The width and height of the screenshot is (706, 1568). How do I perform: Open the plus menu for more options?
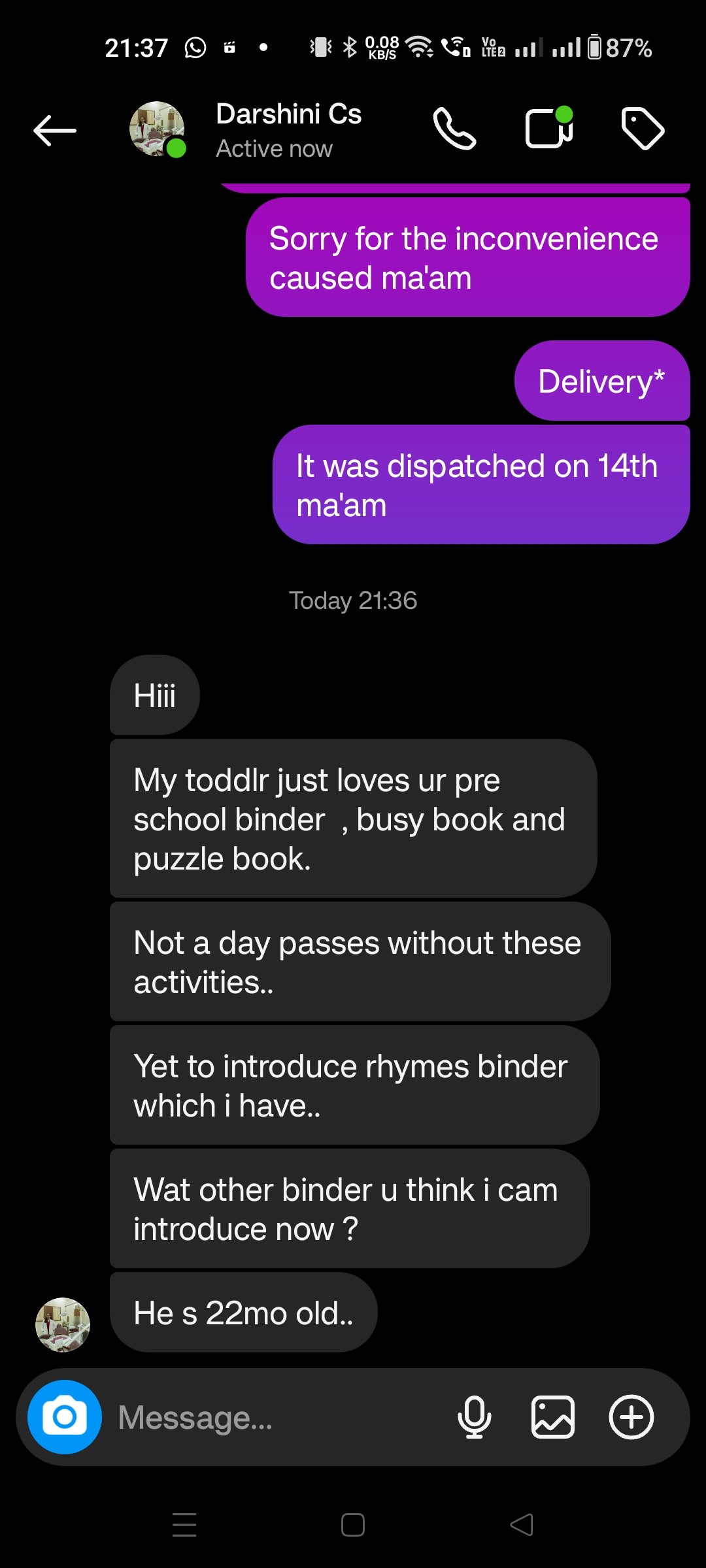631,1417
